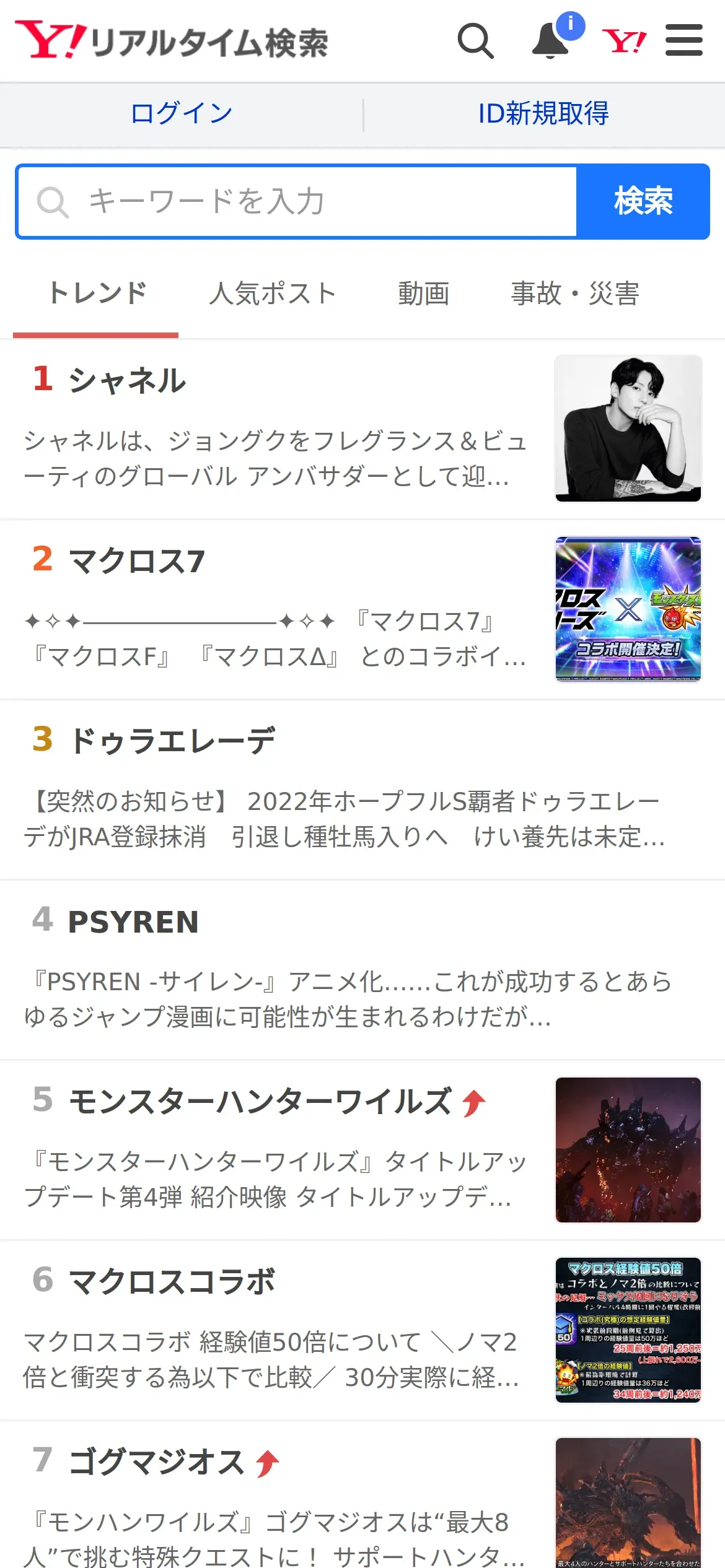The image size is (725, 1568).
Task: Tap the ログイン link
Action: point(182,114)
